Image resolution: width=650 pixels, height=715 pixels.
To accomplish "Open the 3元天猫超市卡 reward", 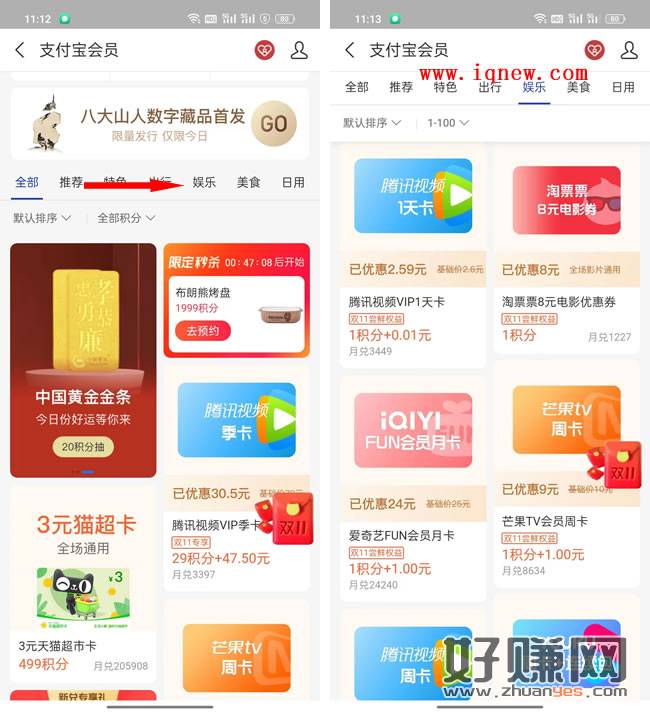I will [x=83, y=580].
